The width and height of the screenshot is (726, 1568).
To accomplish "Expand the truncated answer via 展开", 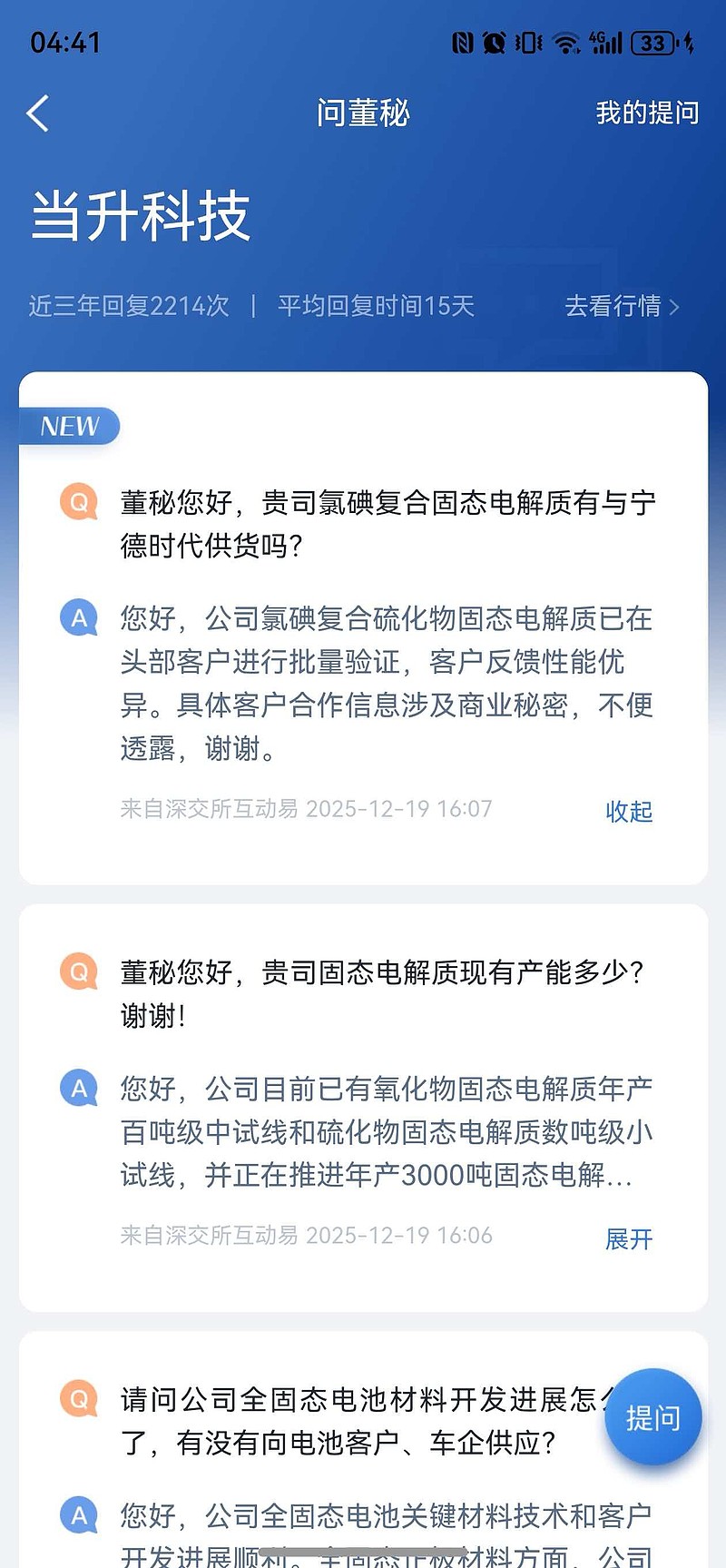I will (x=630, y=1238).
